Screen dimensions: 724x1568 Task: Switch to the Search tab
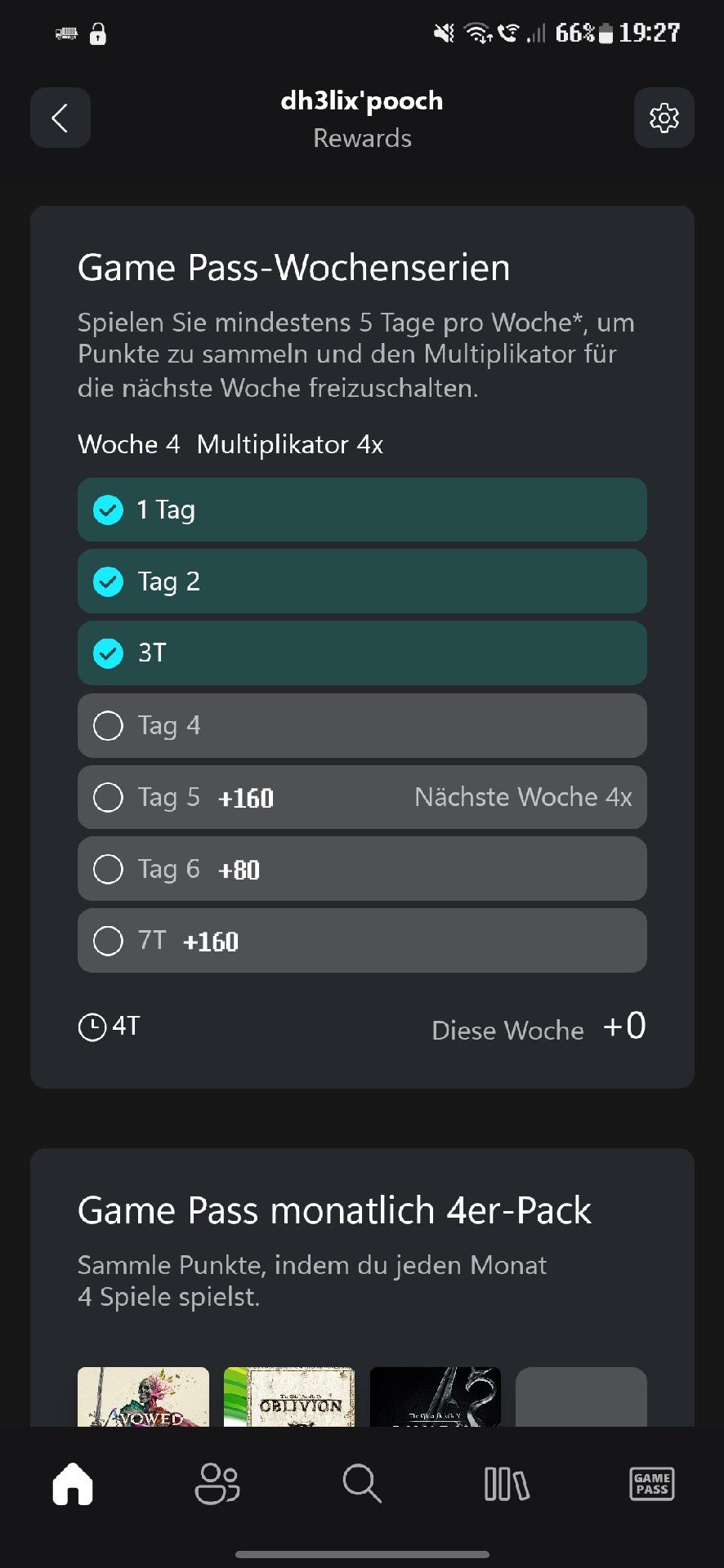(361, 1482)
